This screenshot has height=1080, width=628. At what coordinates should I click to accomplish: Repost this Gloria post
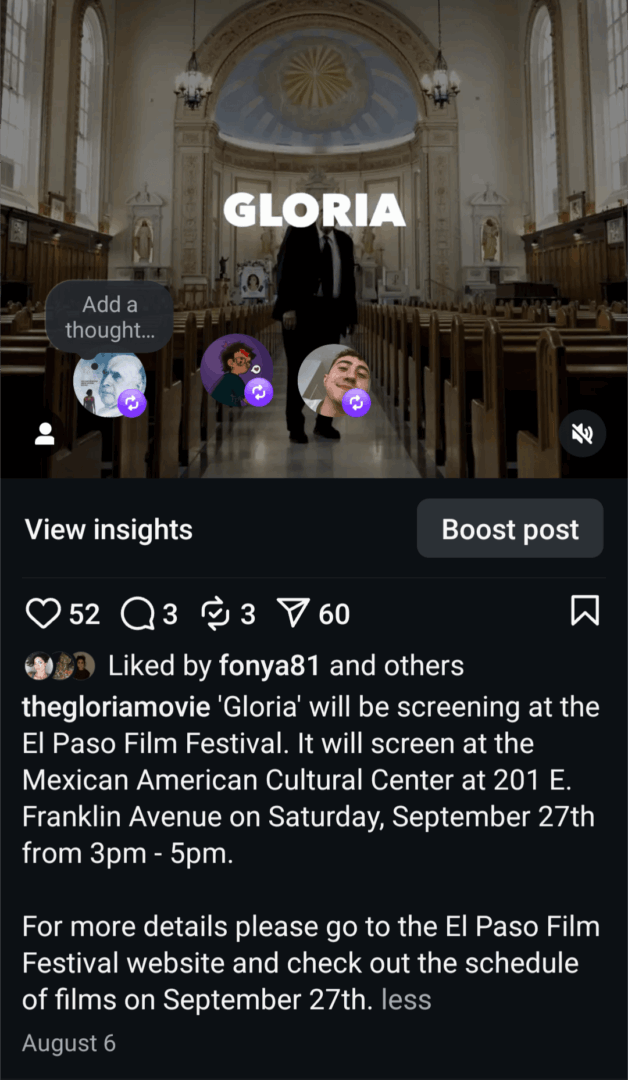click(x=215, y=612)
